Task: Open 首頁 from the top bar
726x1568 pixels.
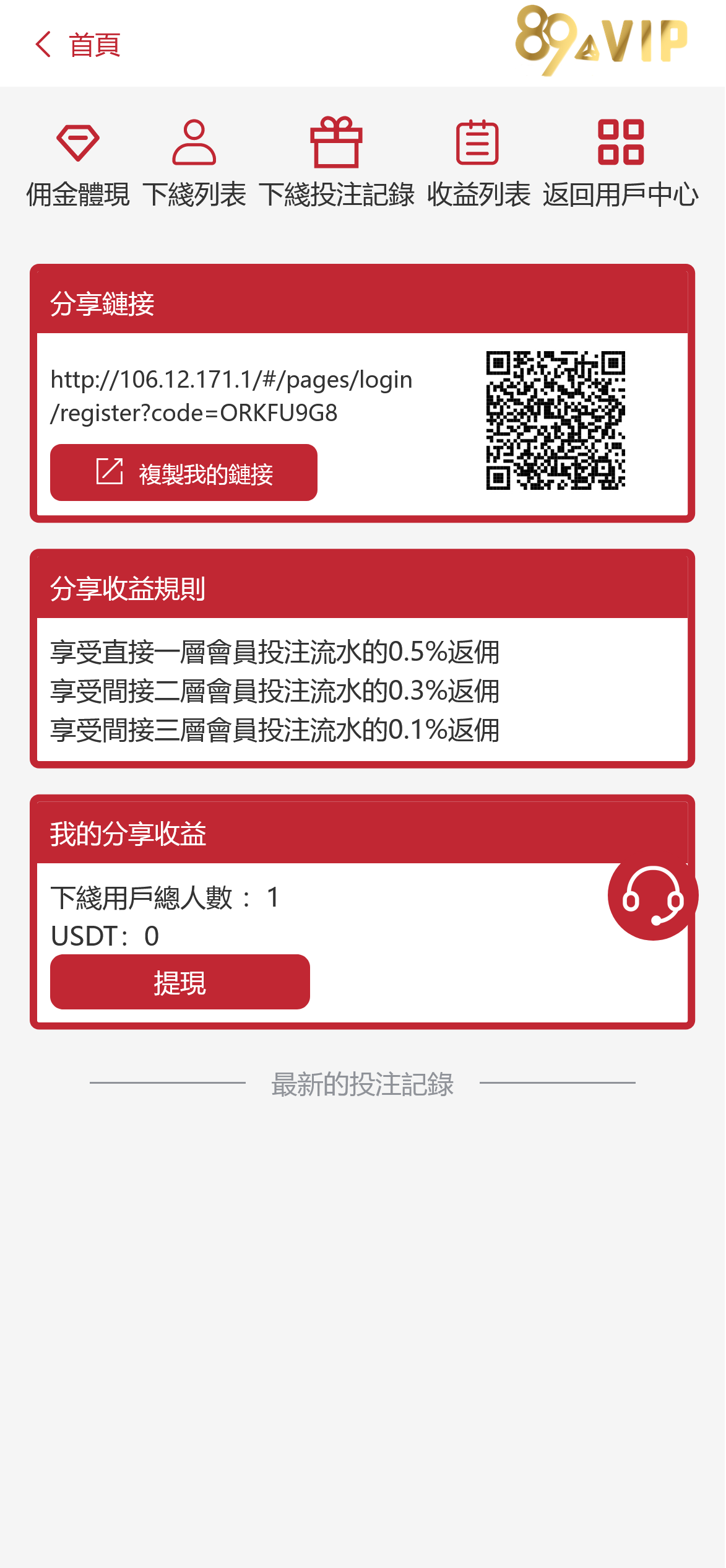Action: click(x=94, y=45)
